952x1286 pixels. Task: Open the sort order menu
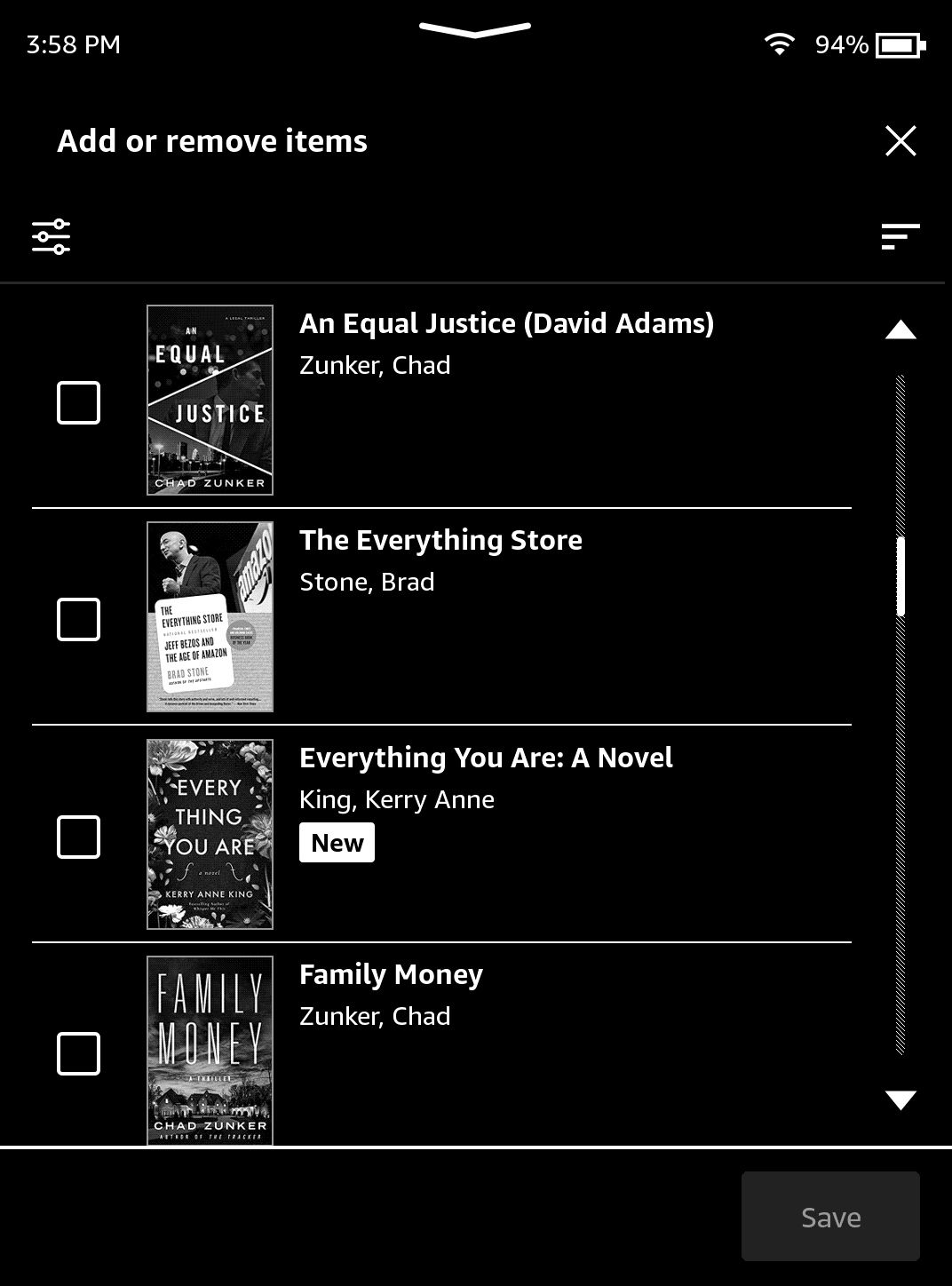900,236
